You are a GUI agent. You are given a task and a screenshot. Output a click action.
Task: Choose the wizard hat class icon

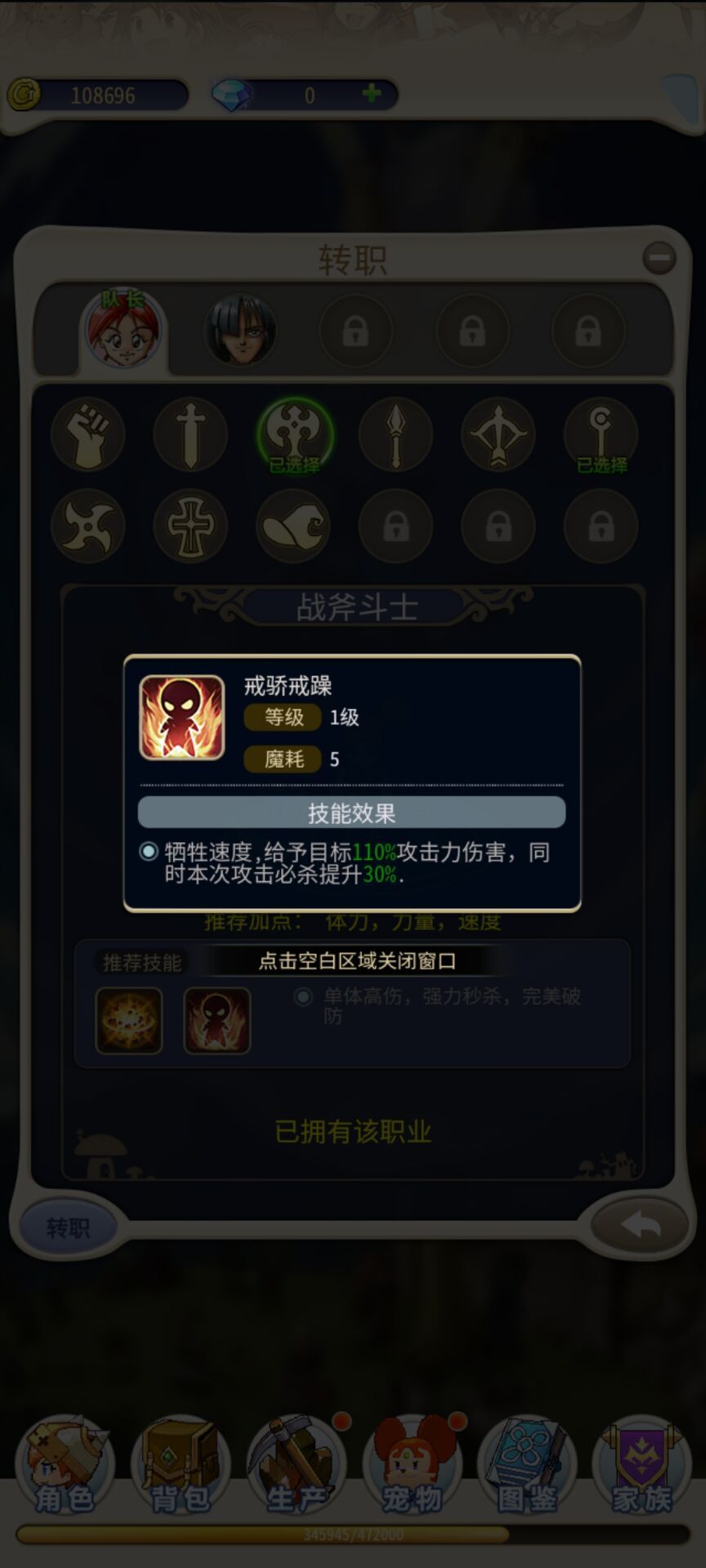coord(293,525)
